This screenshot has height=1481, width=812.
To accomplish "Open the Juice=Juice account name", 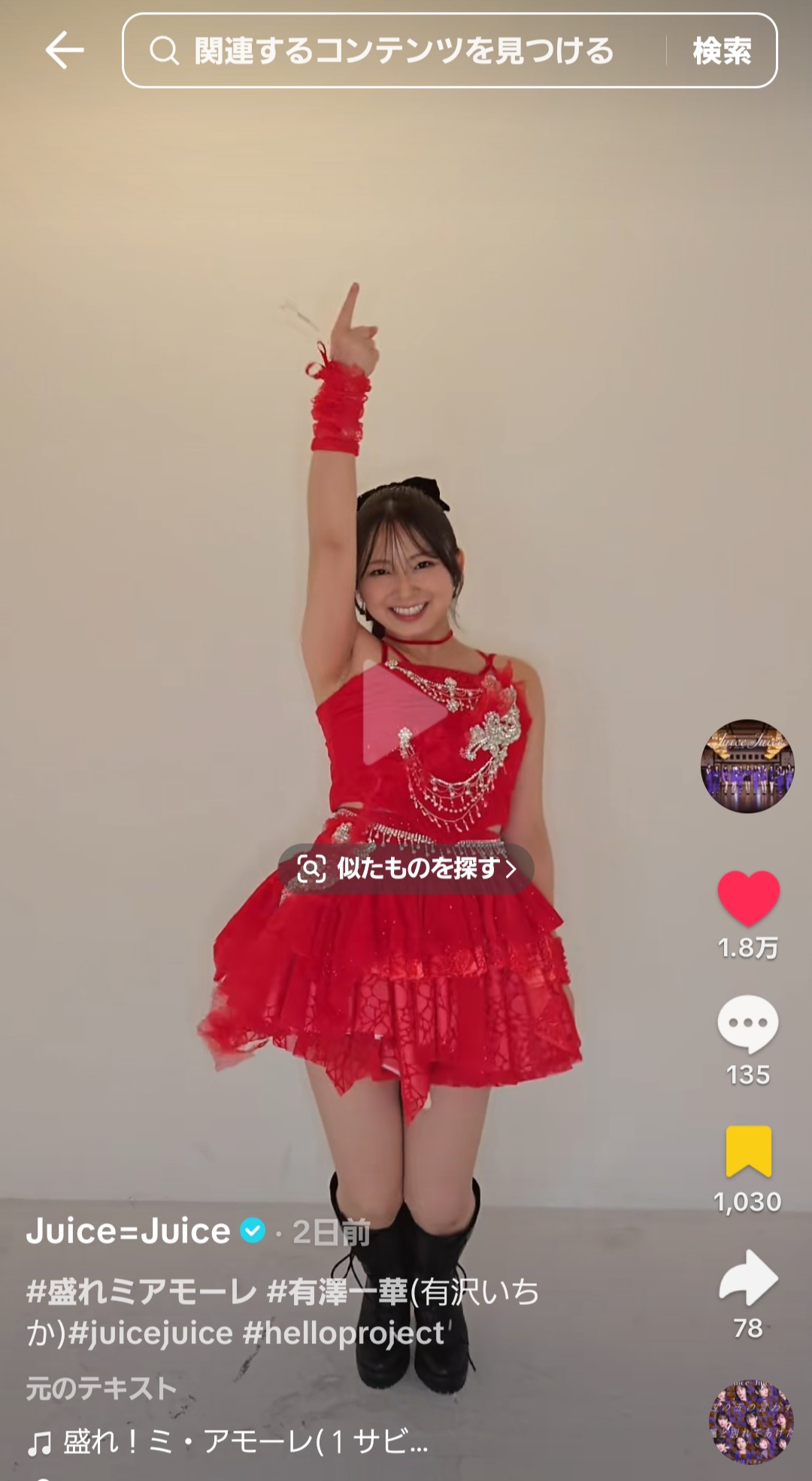I will pos(129,1231).
